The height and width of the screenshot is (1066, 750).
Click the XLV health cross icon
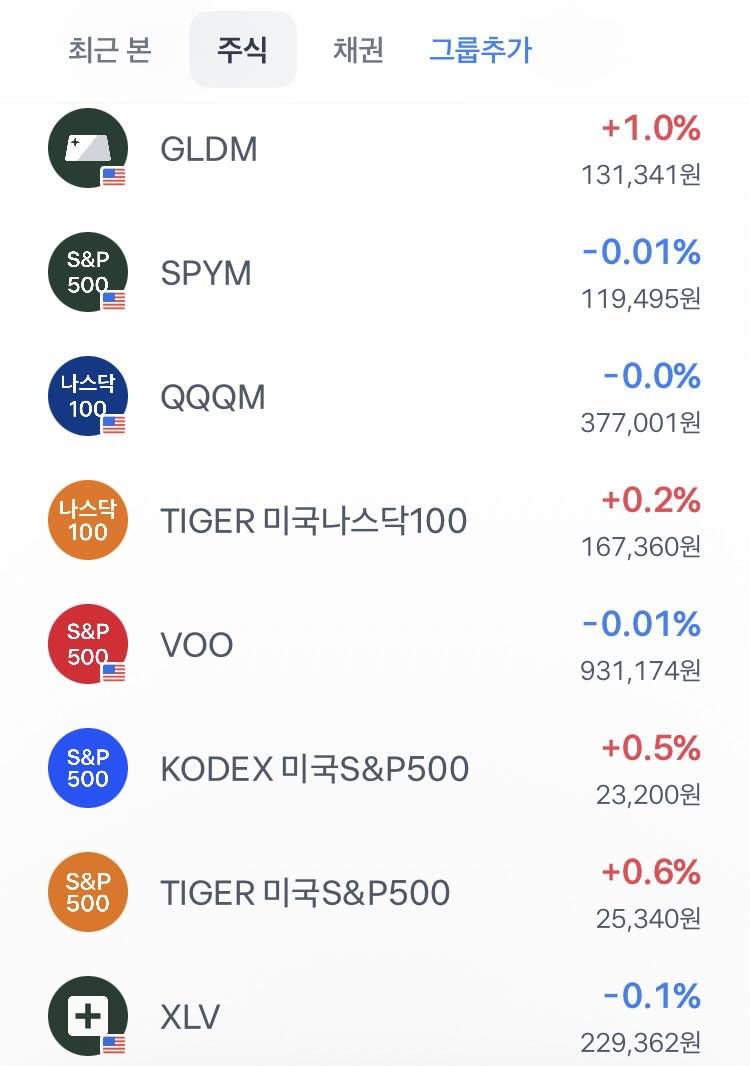pos(87,1016)
